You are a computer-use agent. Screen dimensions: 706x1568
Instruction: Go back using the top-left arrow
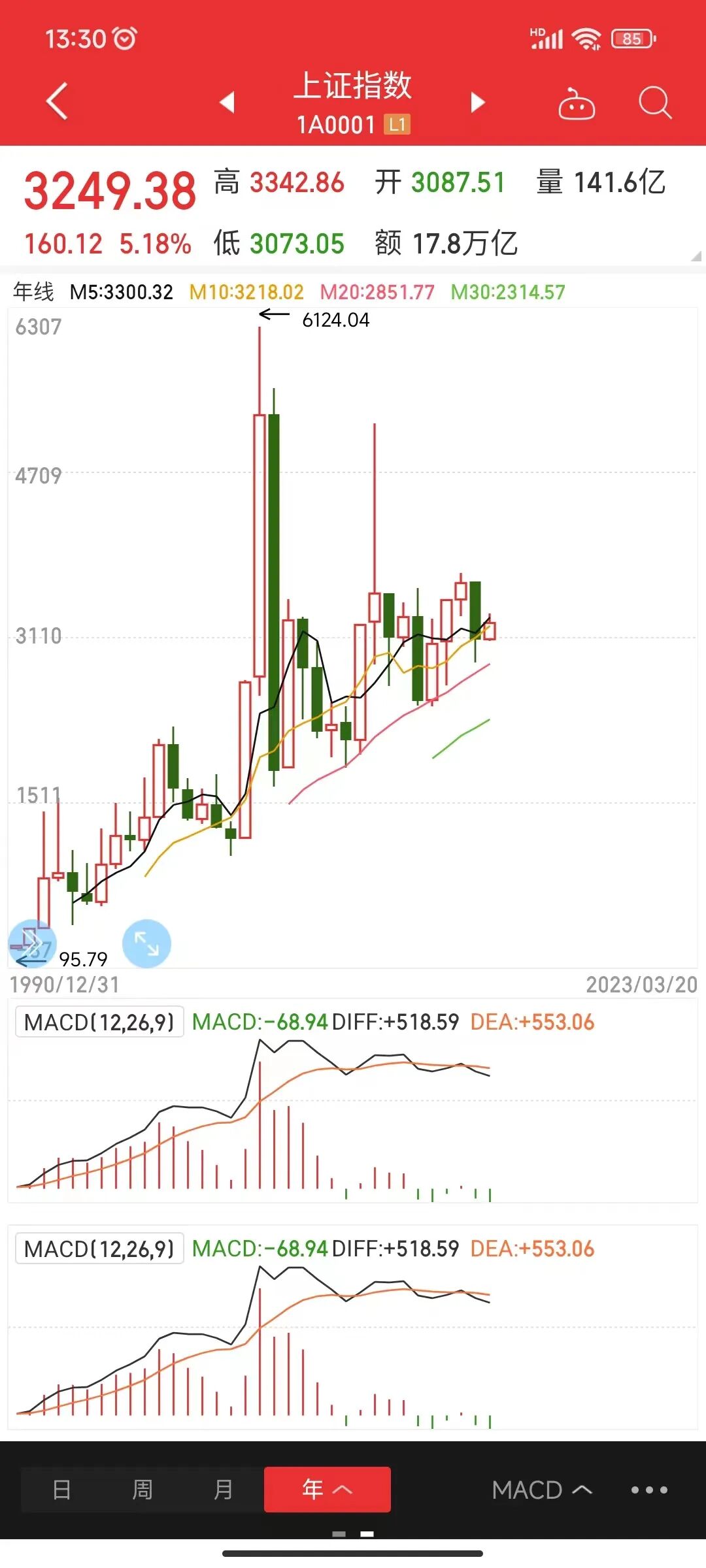[57, 101]
